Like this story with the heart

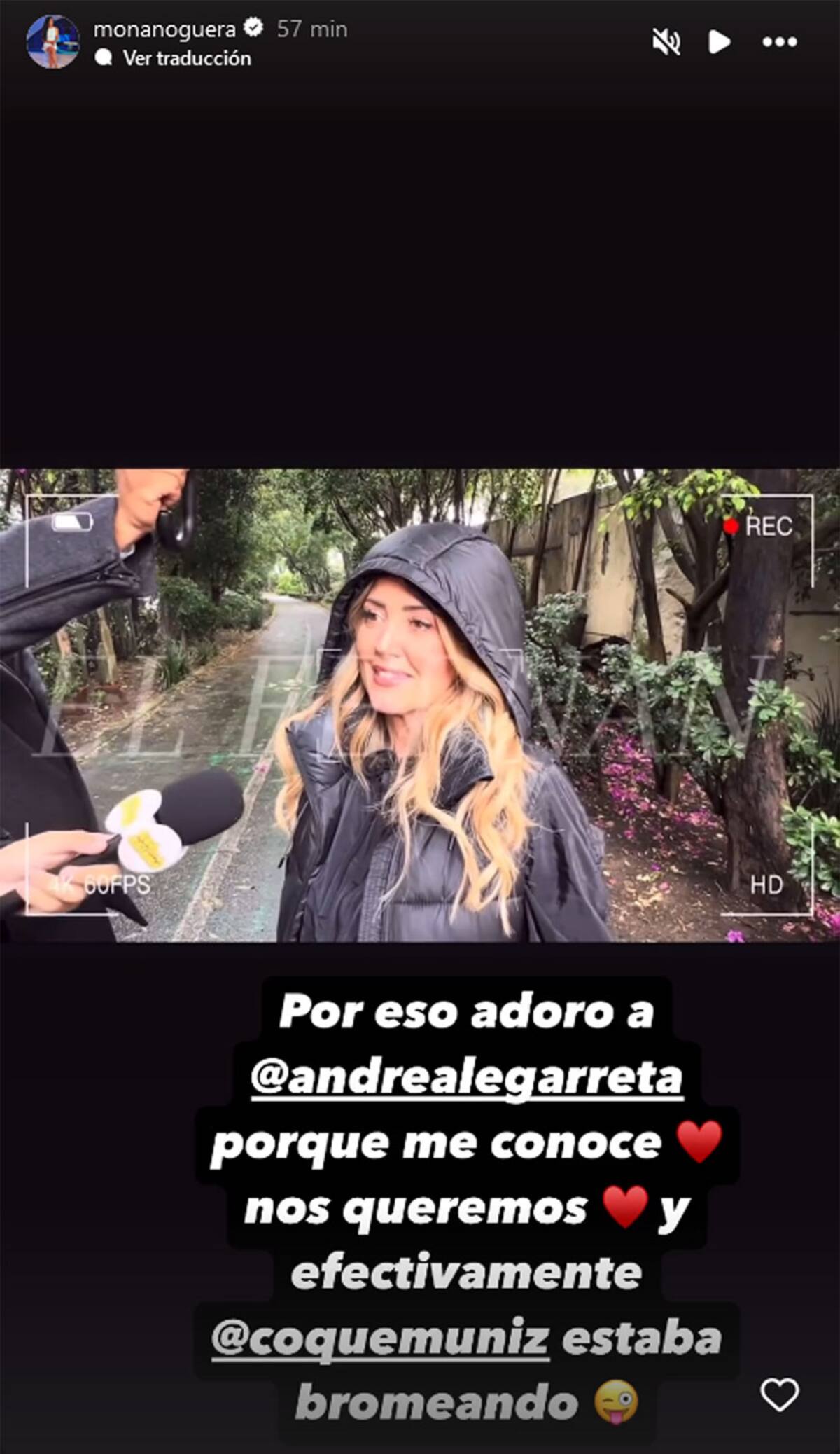point(779,1394)
